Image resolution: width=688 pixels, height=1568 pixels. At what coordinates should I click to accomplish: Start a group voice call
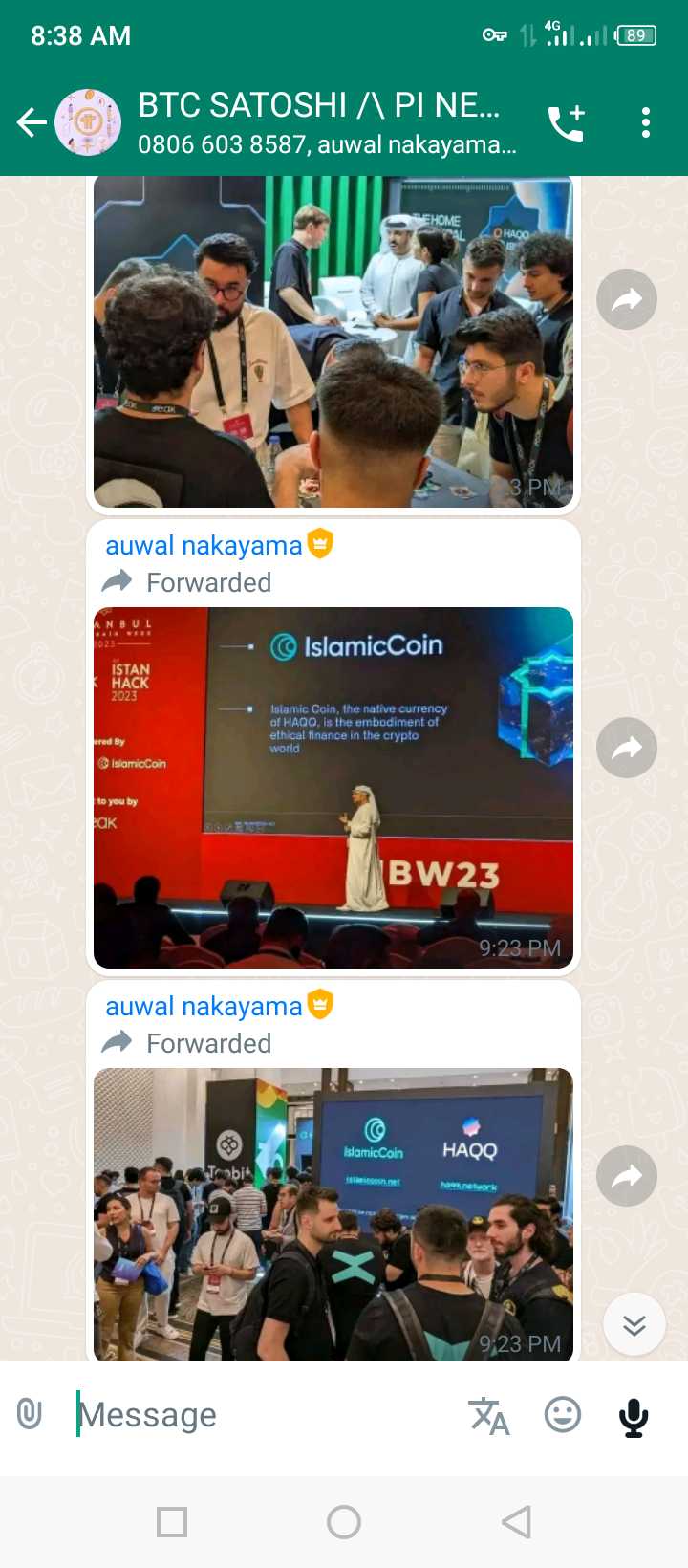[566, 123]
